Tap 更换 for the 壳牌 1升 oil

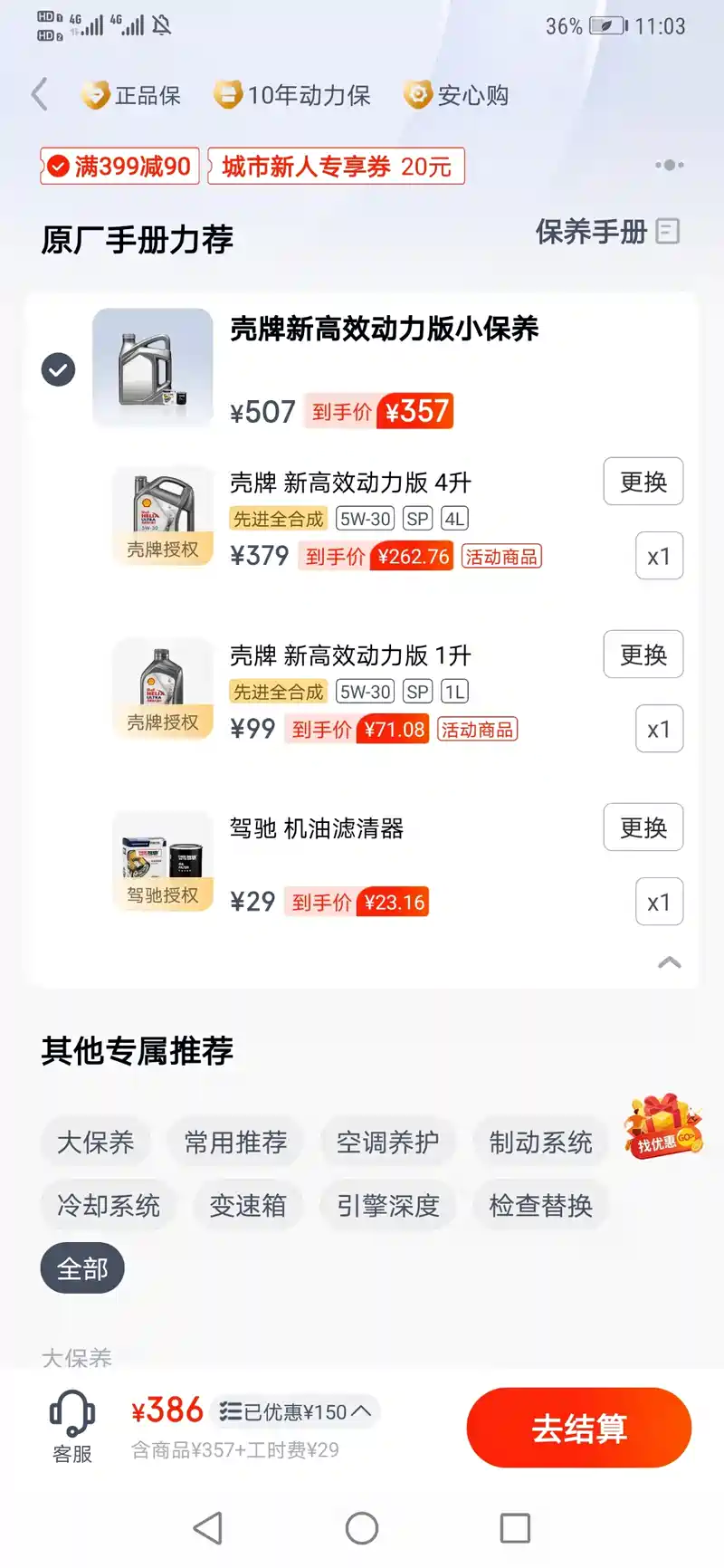coord(643,655)
